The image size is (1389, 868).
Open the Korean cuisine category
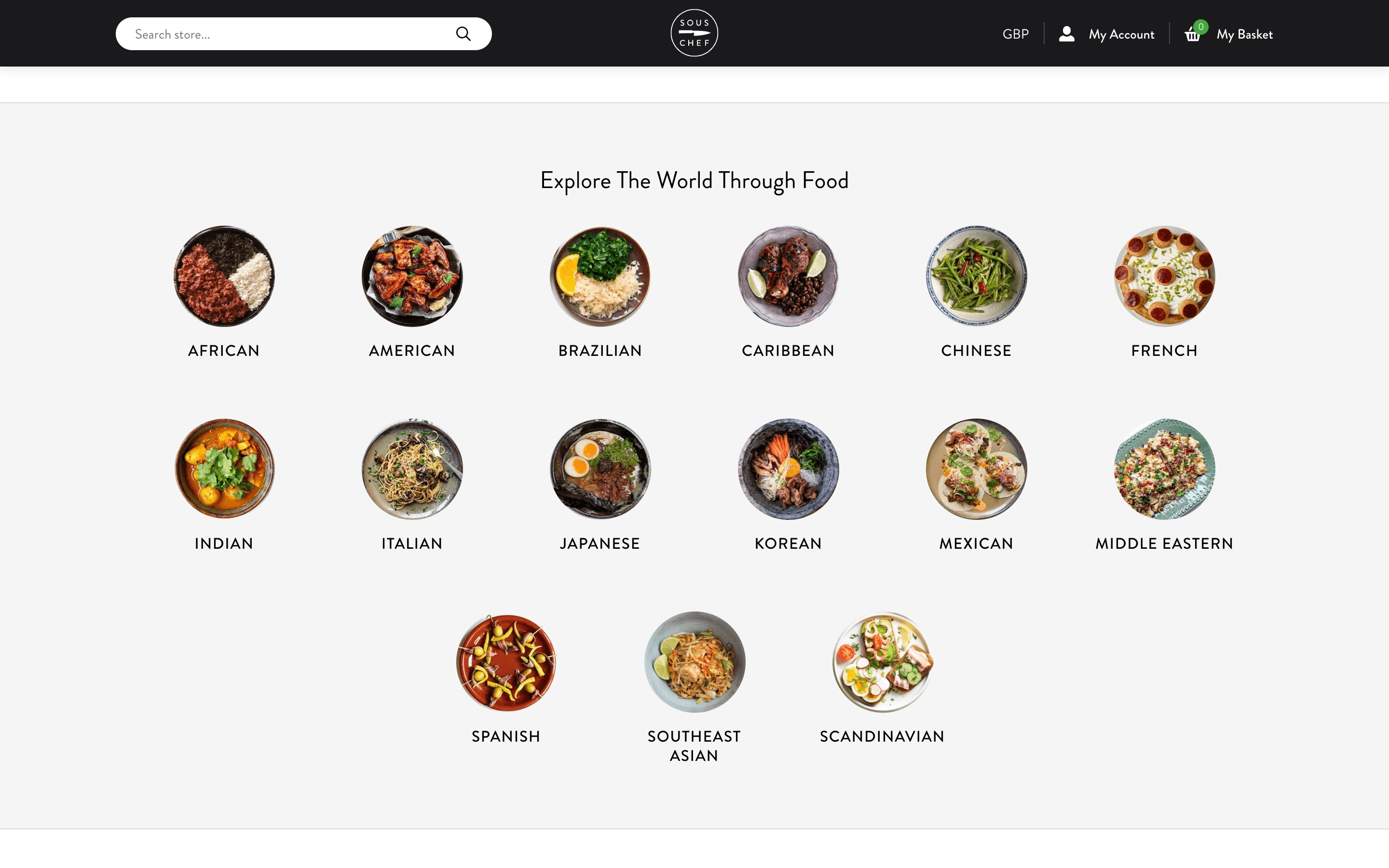click(x=788, y=469)
